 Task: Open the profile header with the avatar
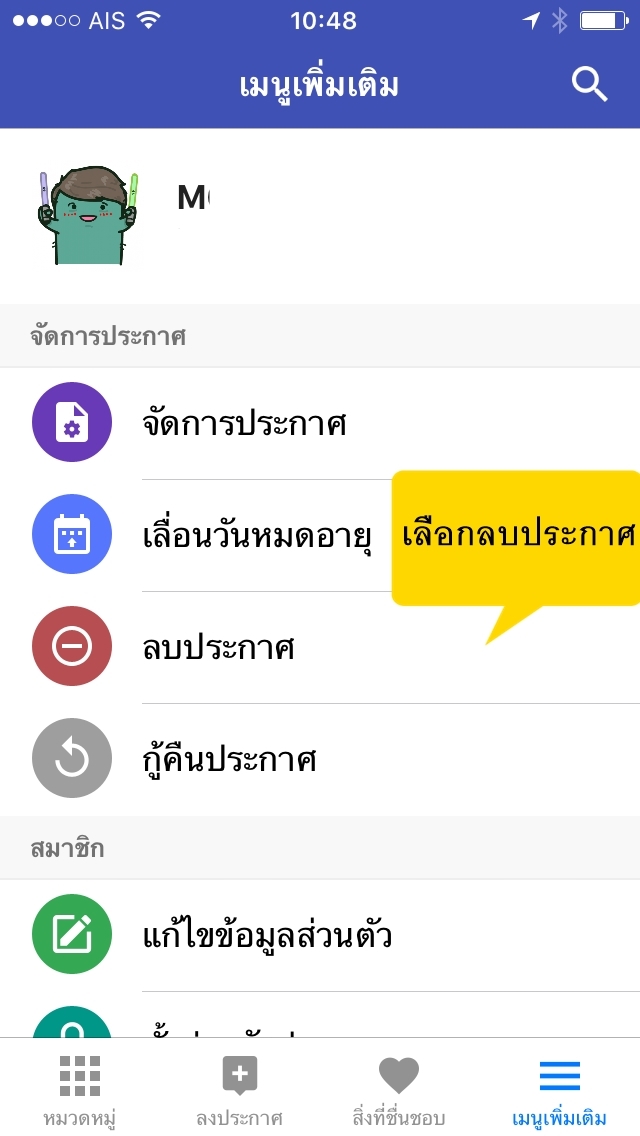[x=320, y=215]
